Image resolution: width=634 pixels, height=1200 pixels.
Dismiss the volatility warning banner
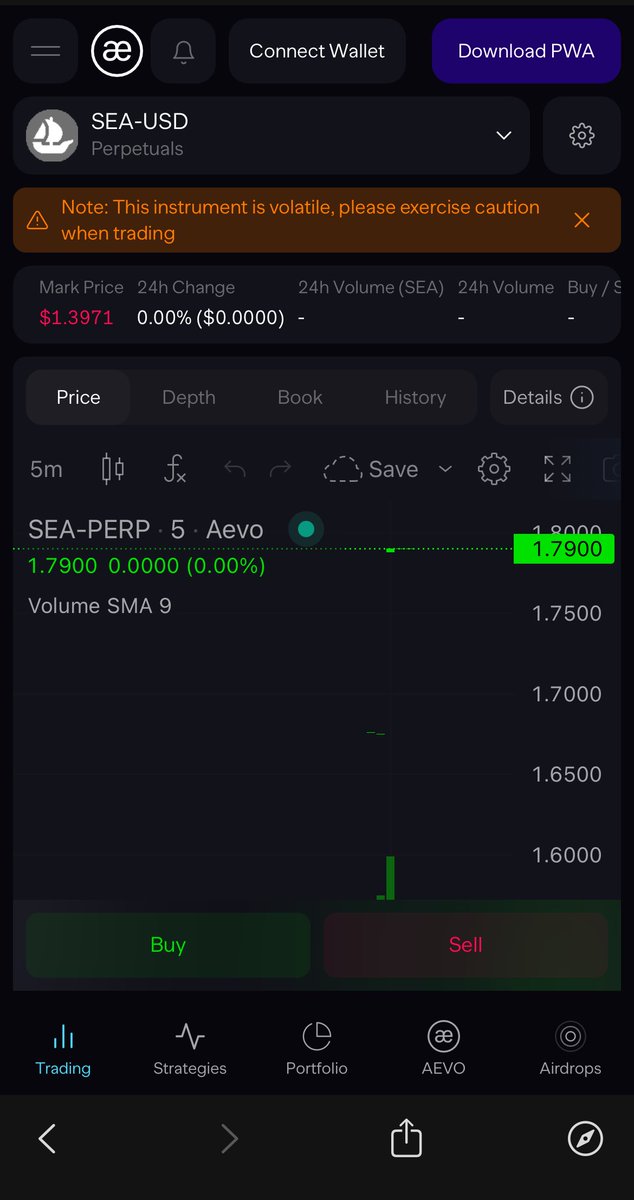[x=582, y=220]
